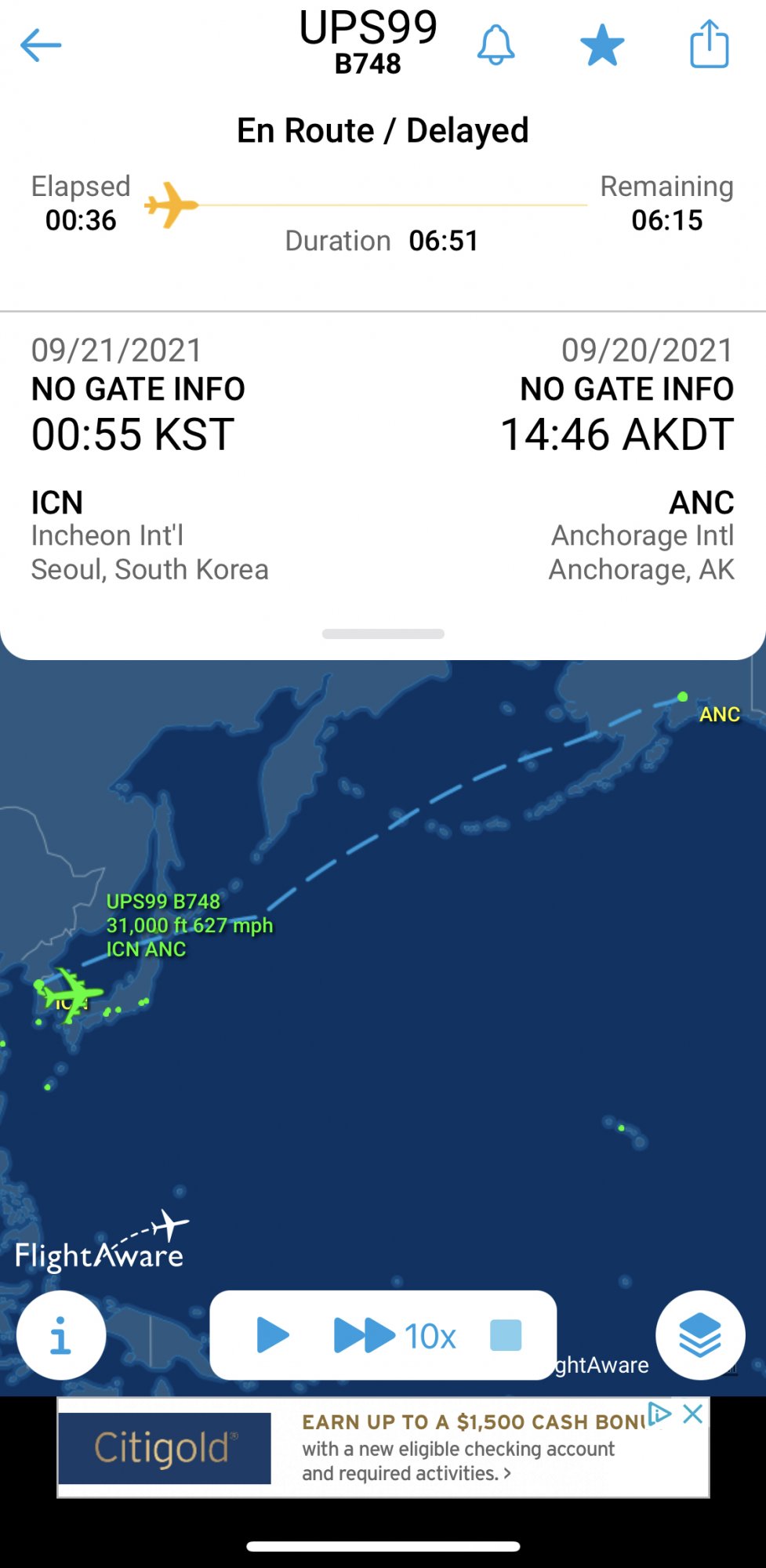Change the 10x replay speed
The image size is (766, 1568).
[396, 1335]
